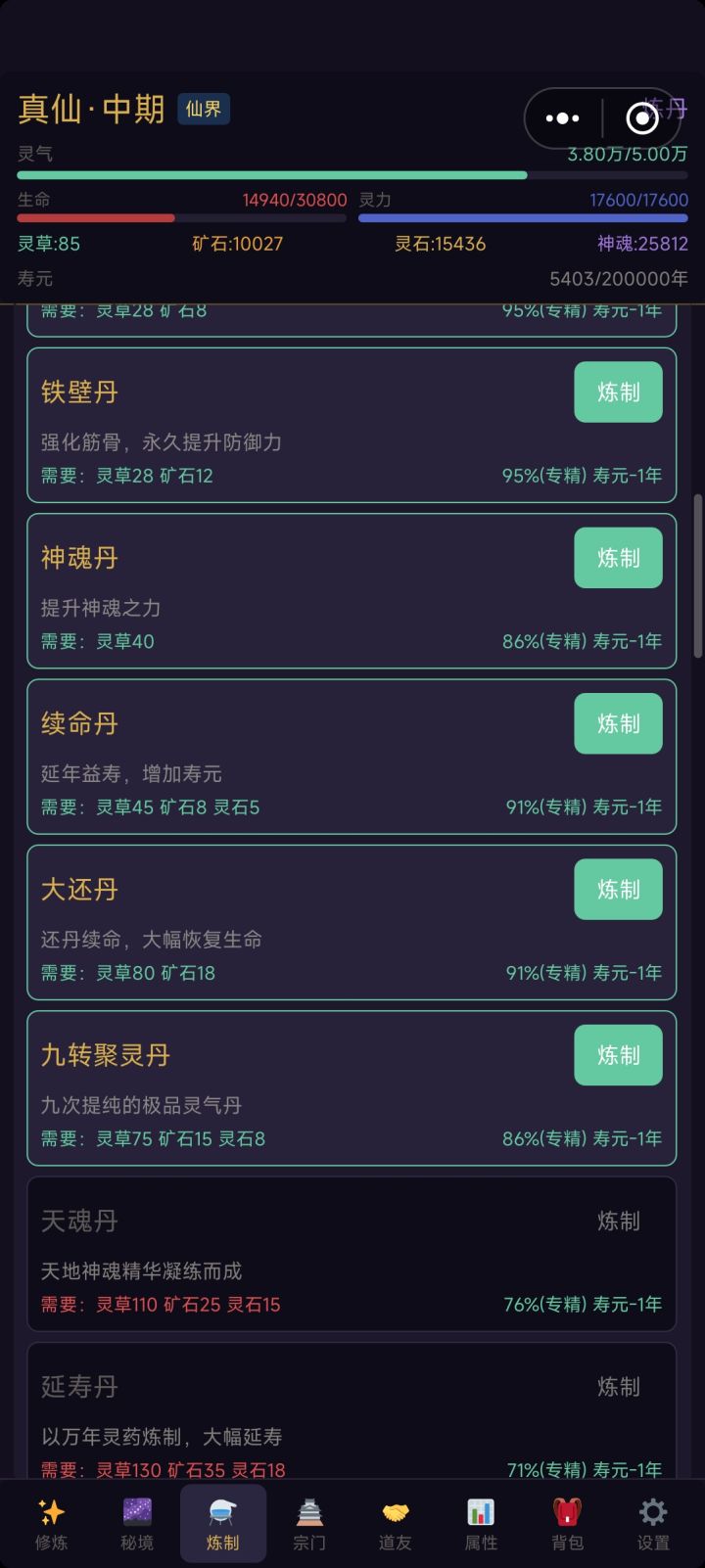Viewport: 705px width, 1568px height.
Task: Open the mini-program three-dot menu
Action: (562, 118)
